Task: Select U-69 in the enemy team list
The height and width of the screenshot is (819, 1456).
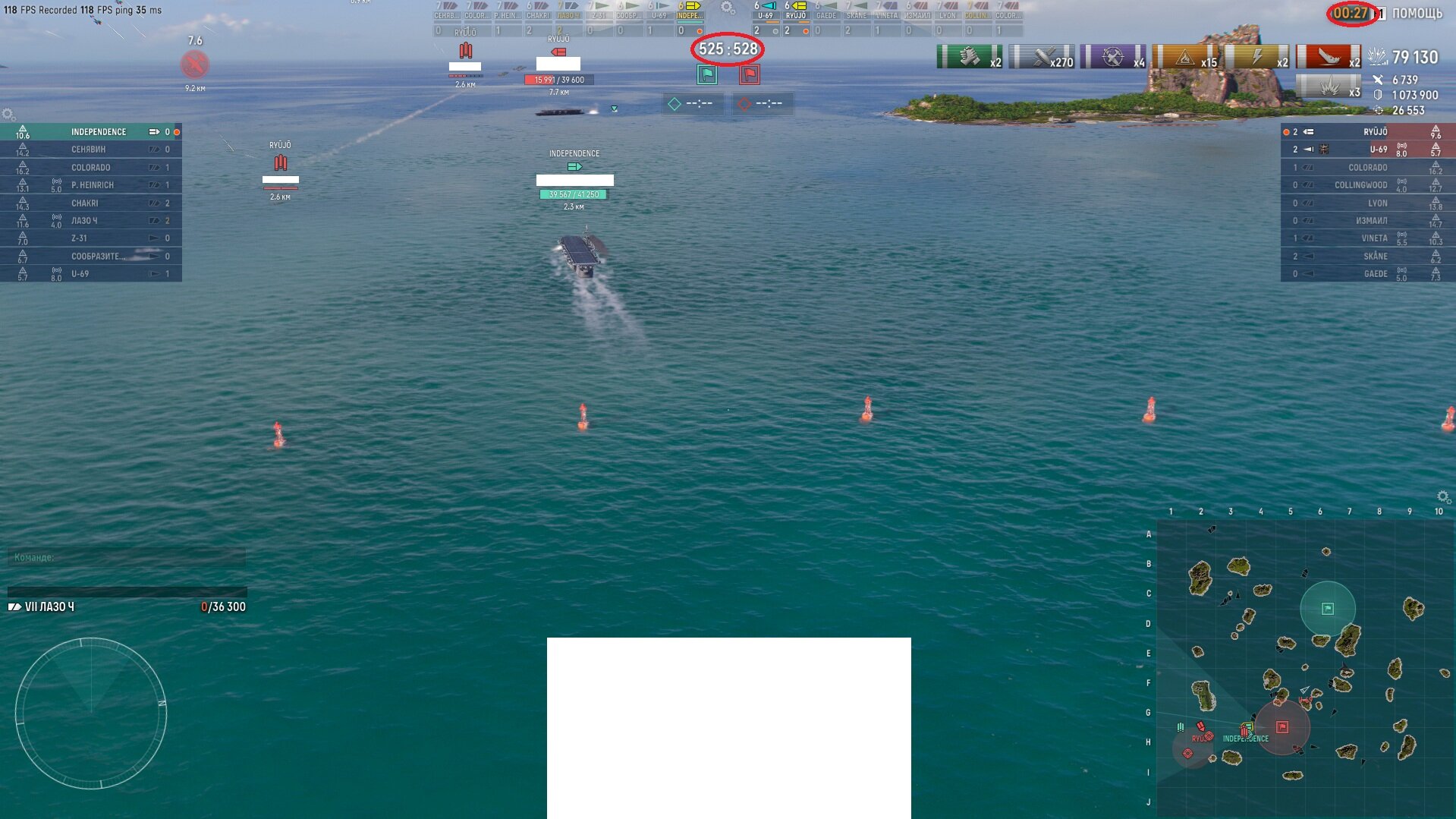Action: [1377, 150]
